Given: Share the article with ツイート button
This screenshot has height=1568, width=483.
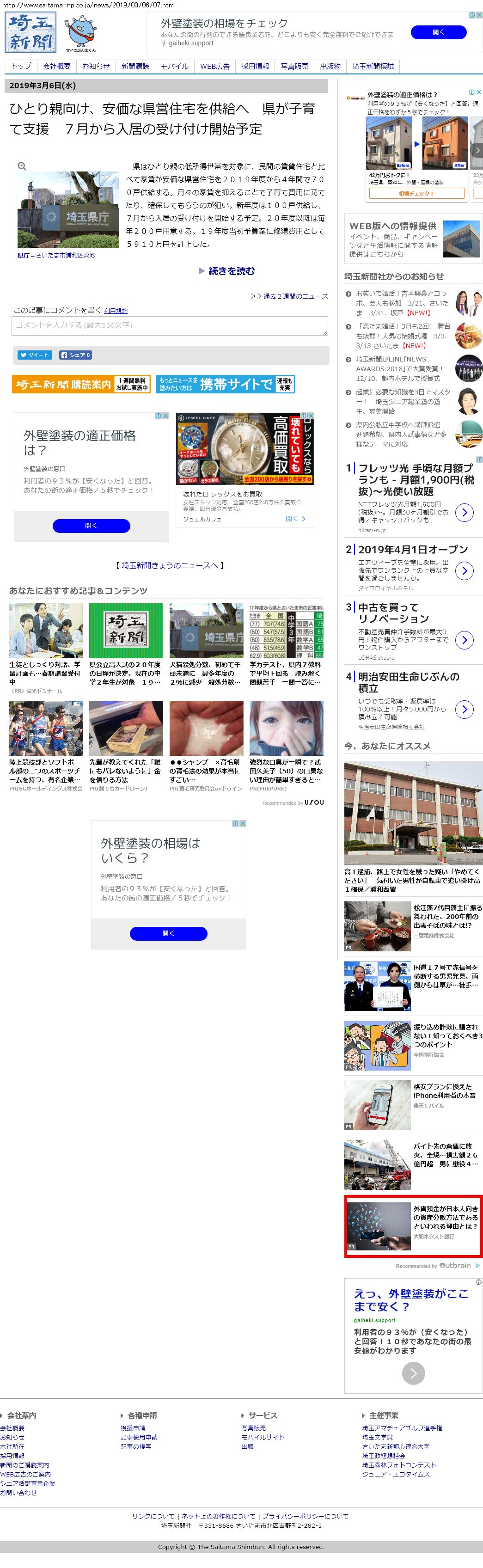Looking at the screenshot, I should pos(34,355).
